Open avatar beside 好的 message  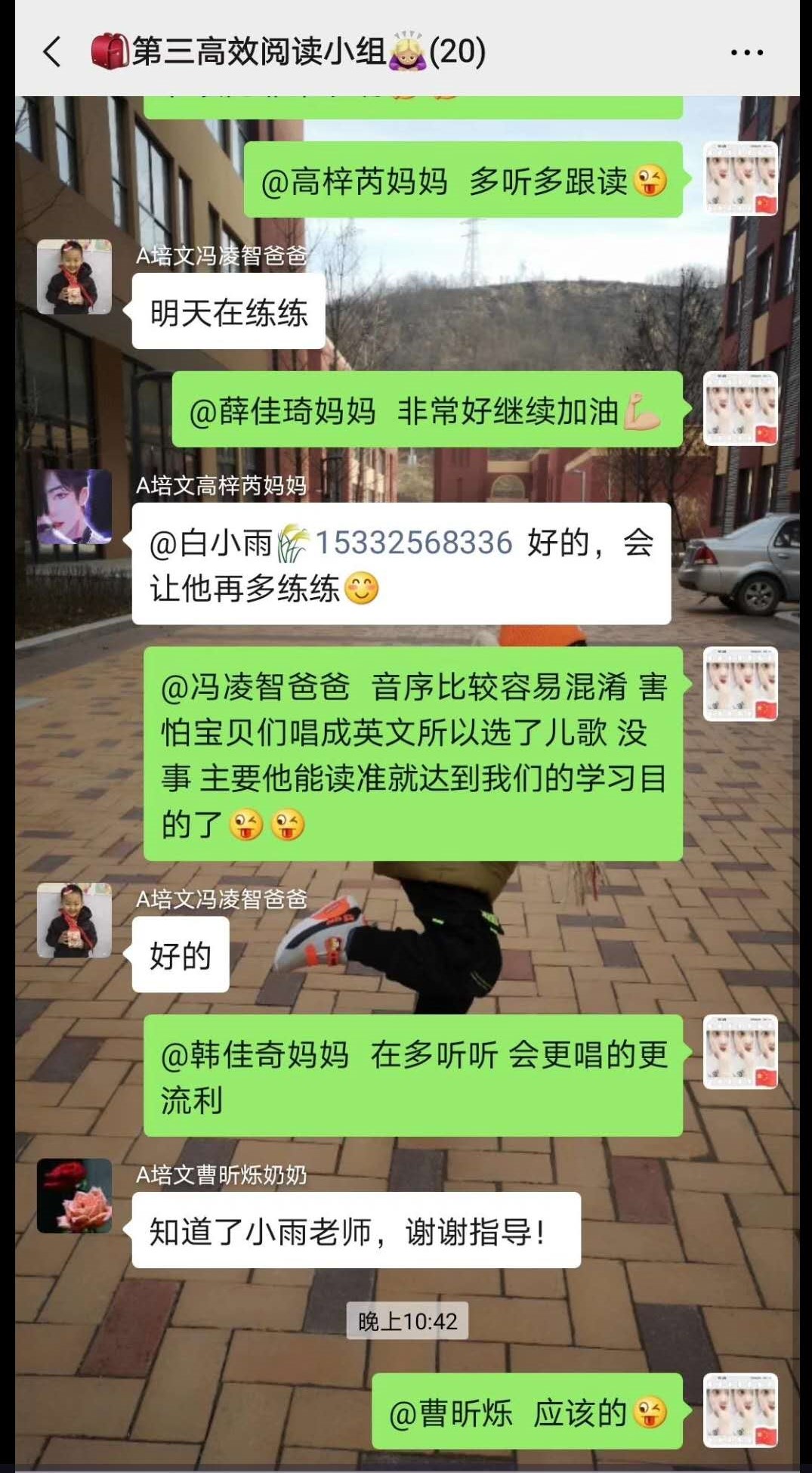(74, 920)
